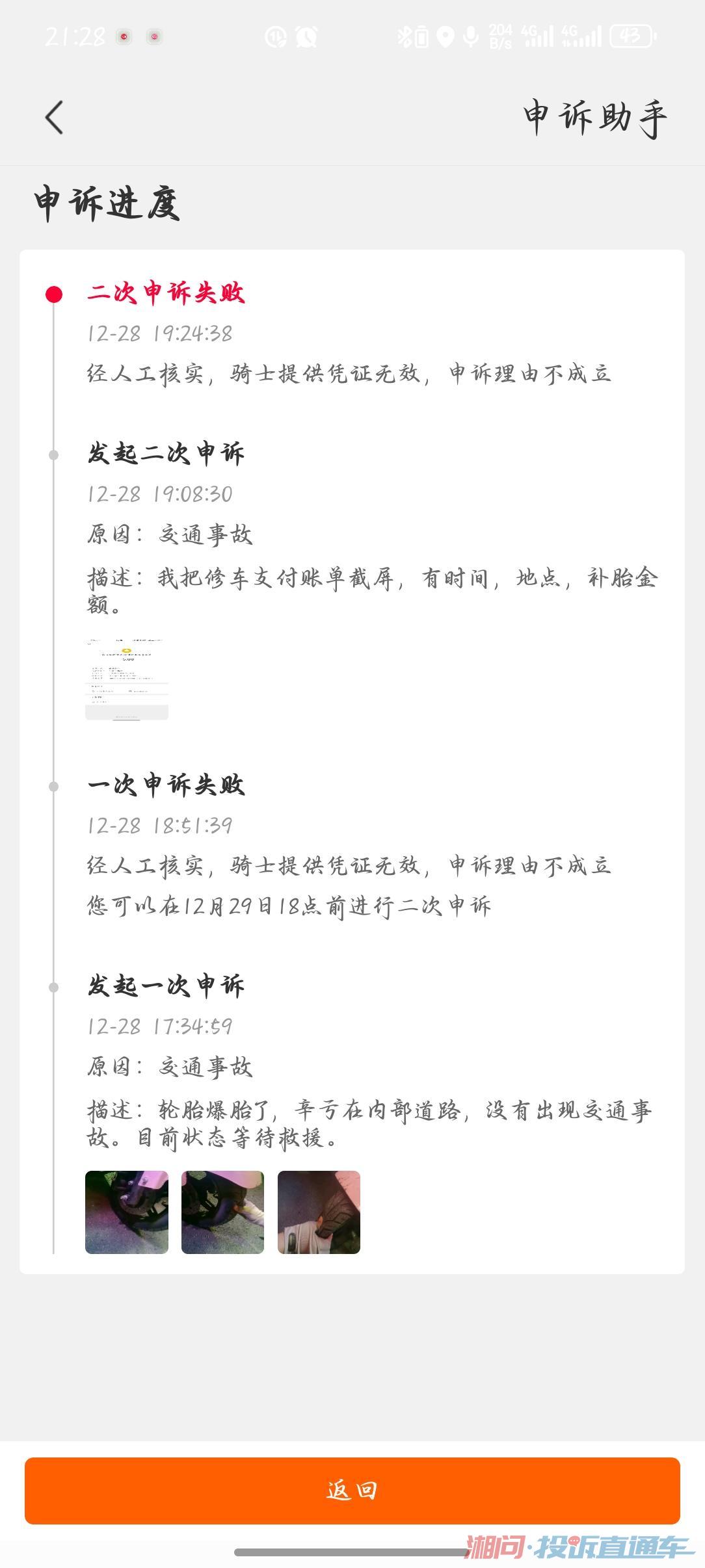Open the third tire tread photo
705x1568 pixels.
(319, 1212)
